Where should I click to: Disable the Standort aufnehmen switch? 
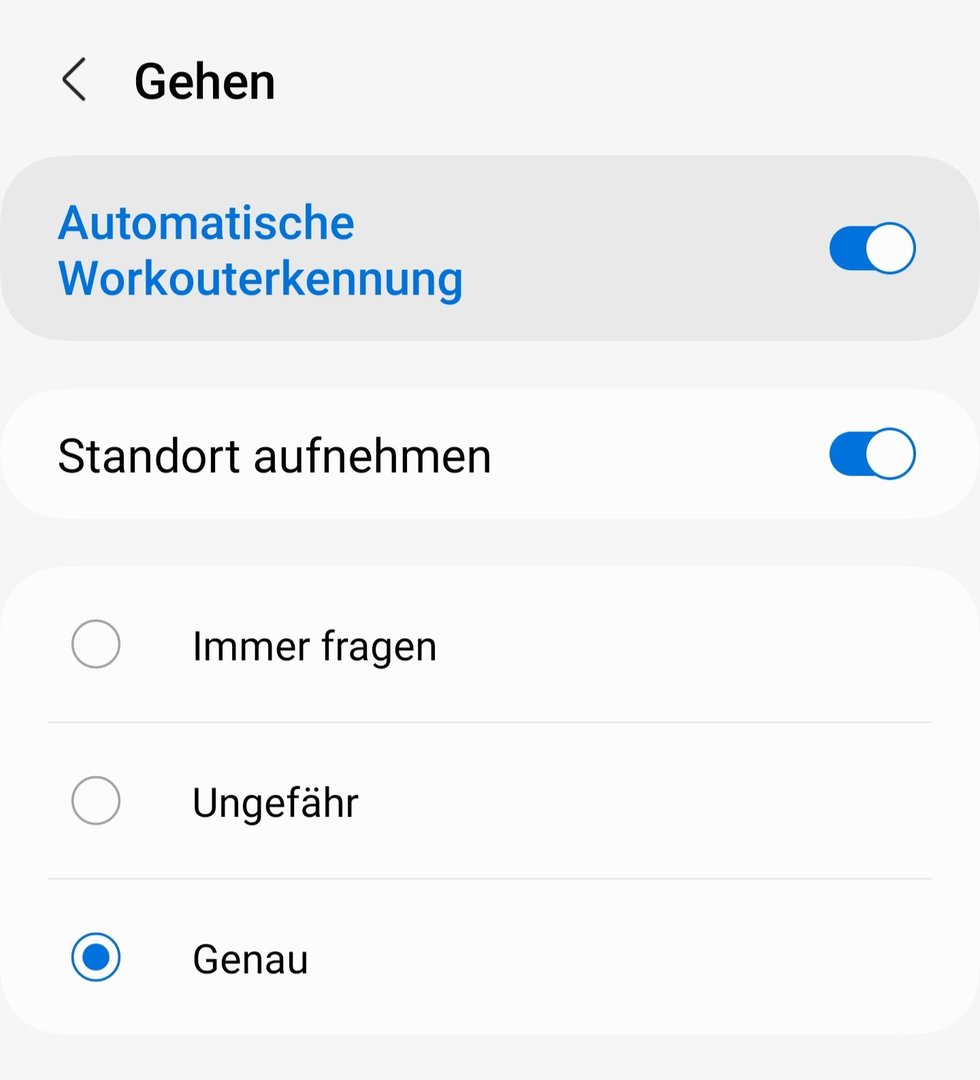(872, 455)
